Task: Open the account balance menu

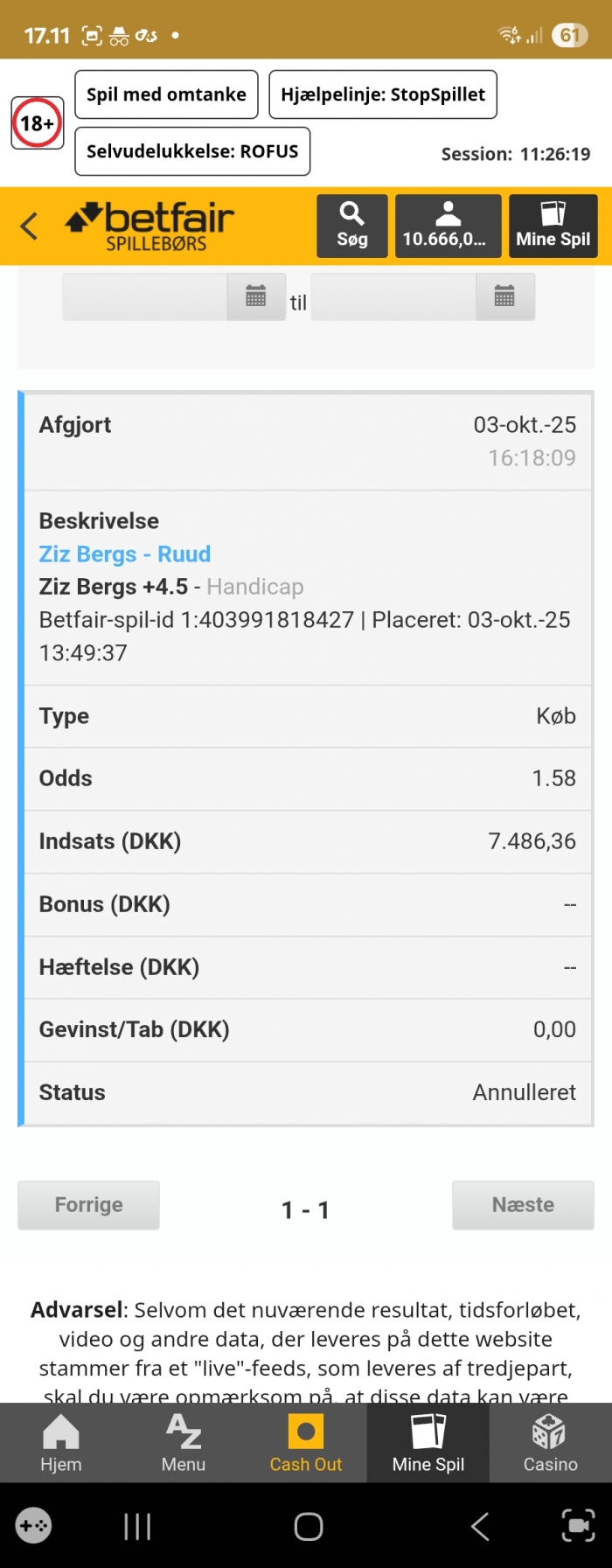Action: coord(448,226)
